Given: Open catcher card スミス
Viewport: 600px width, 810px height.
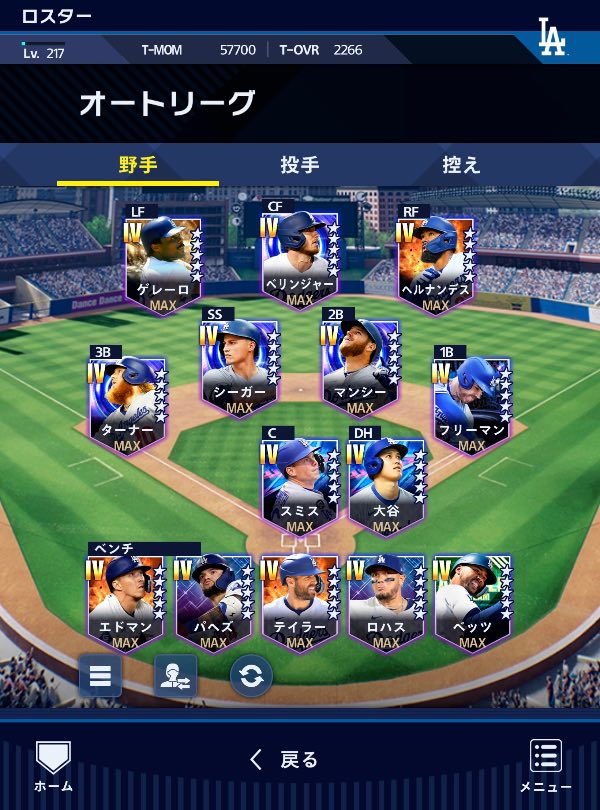Looking at the screenshot, I should coord(300,484).
